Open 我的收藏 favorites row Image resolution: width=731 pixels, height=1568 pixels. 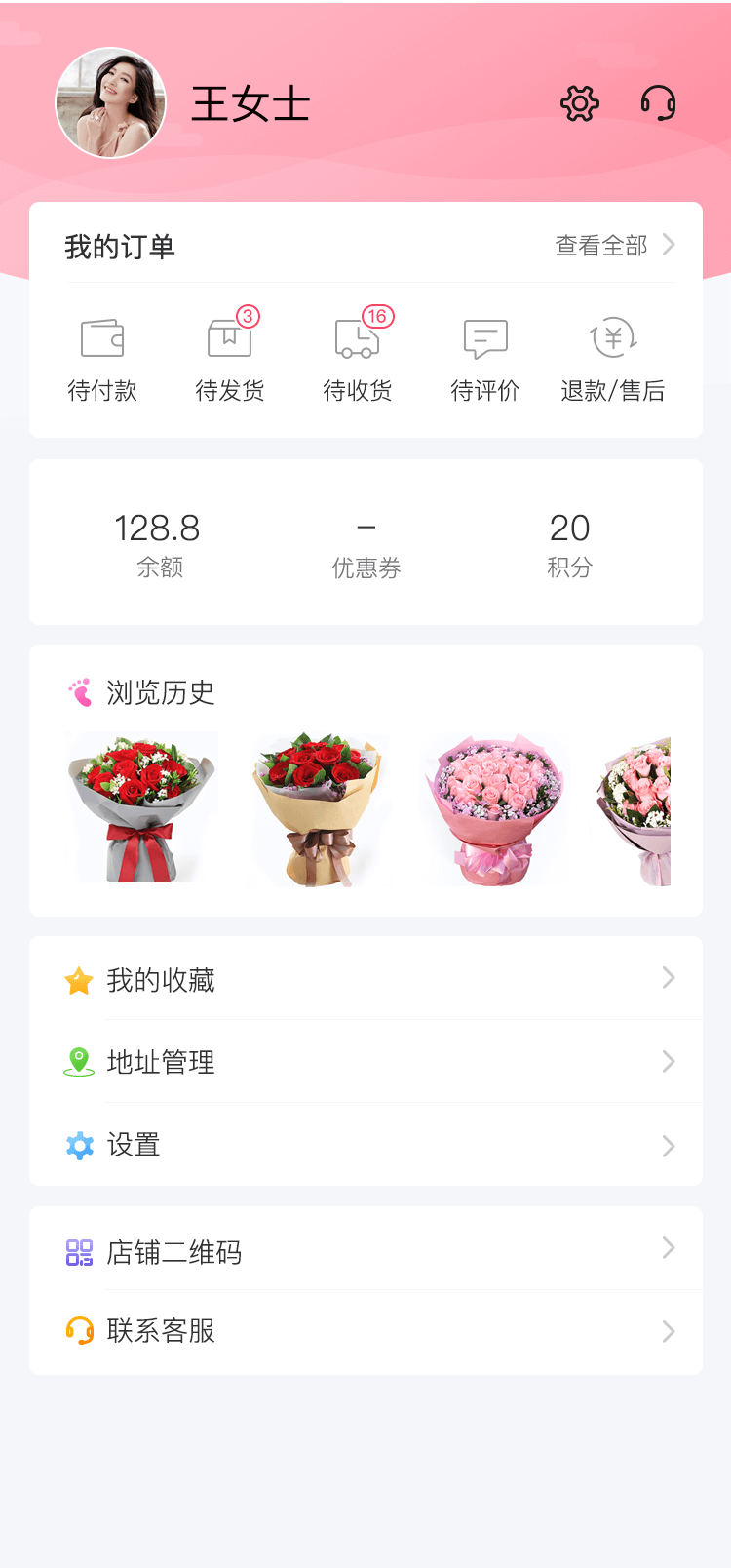point(365,979)
